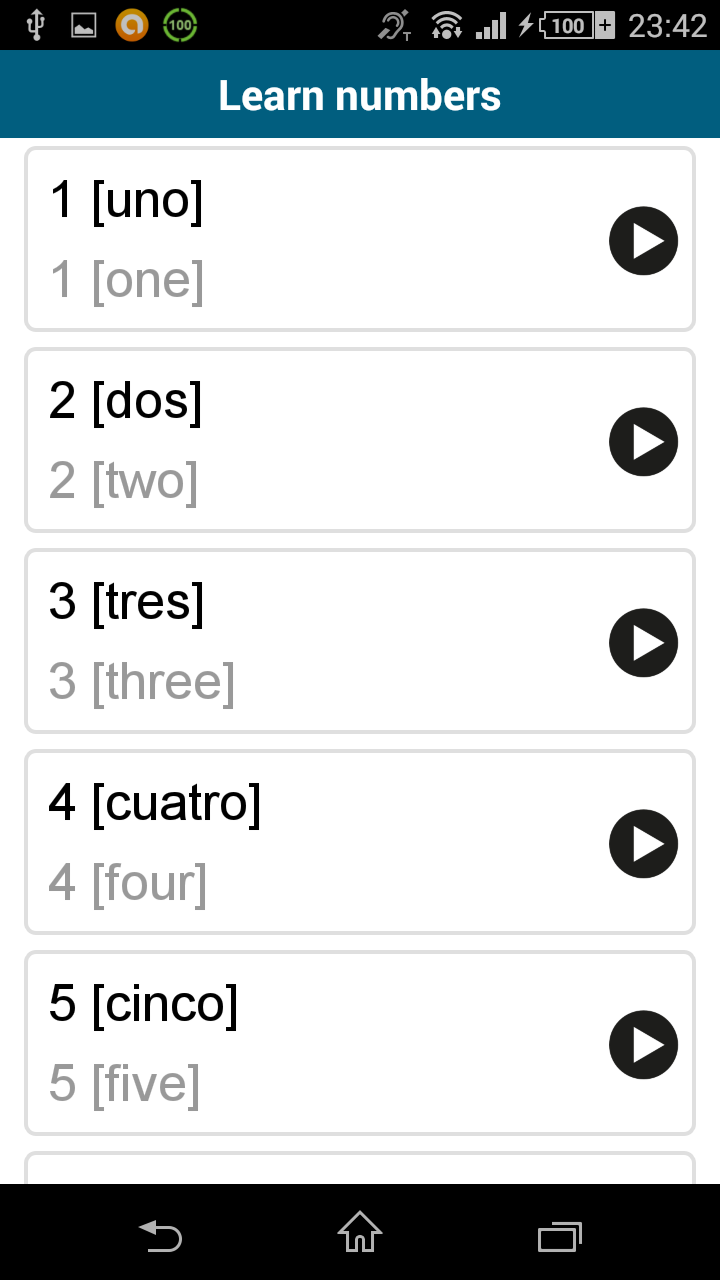Select the 3 [tres] number card

pyautogui.click(x=300, y=642)
